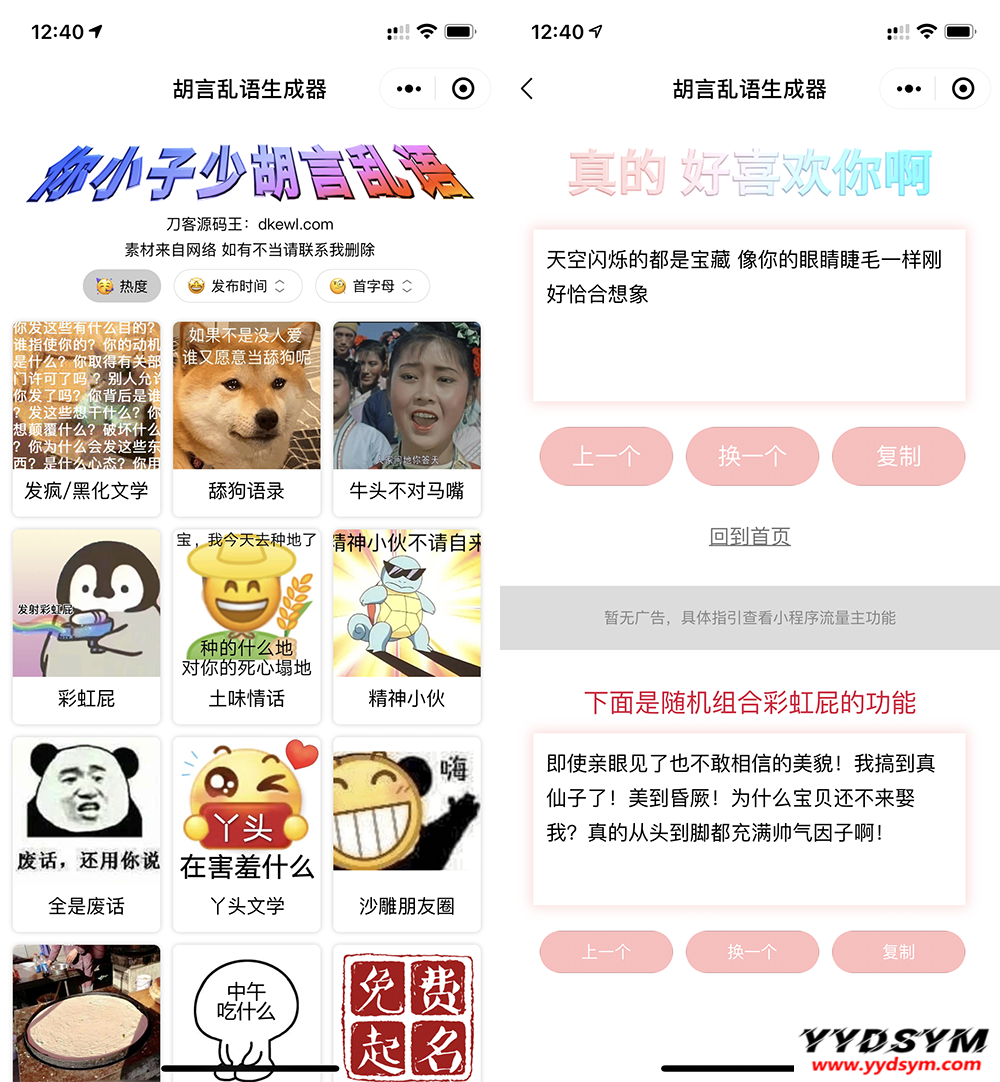
Task: Expand the 首字母 sort dropdown
Action: point(372,286)
